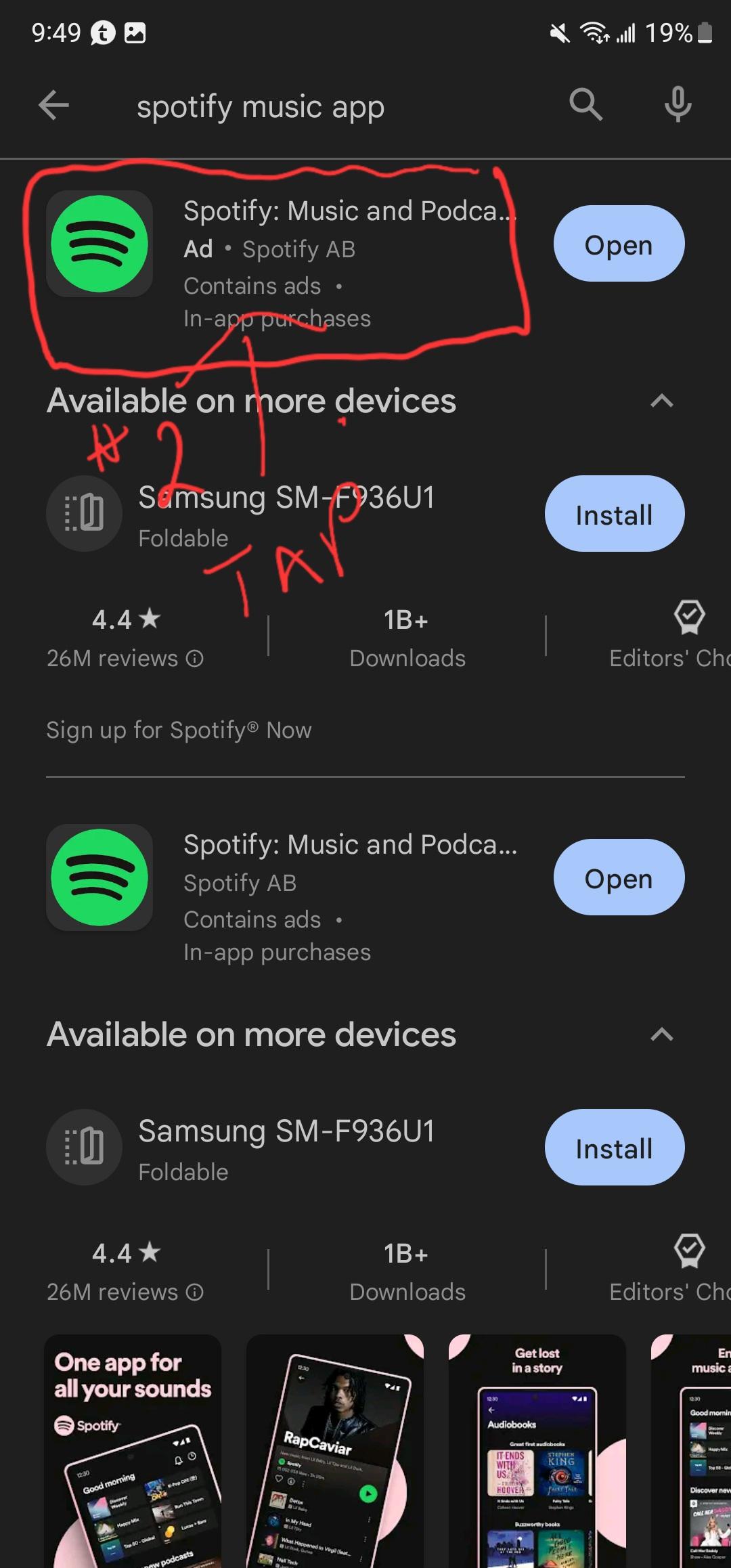Open Spotify from the ad result

[x=619, y=244]
